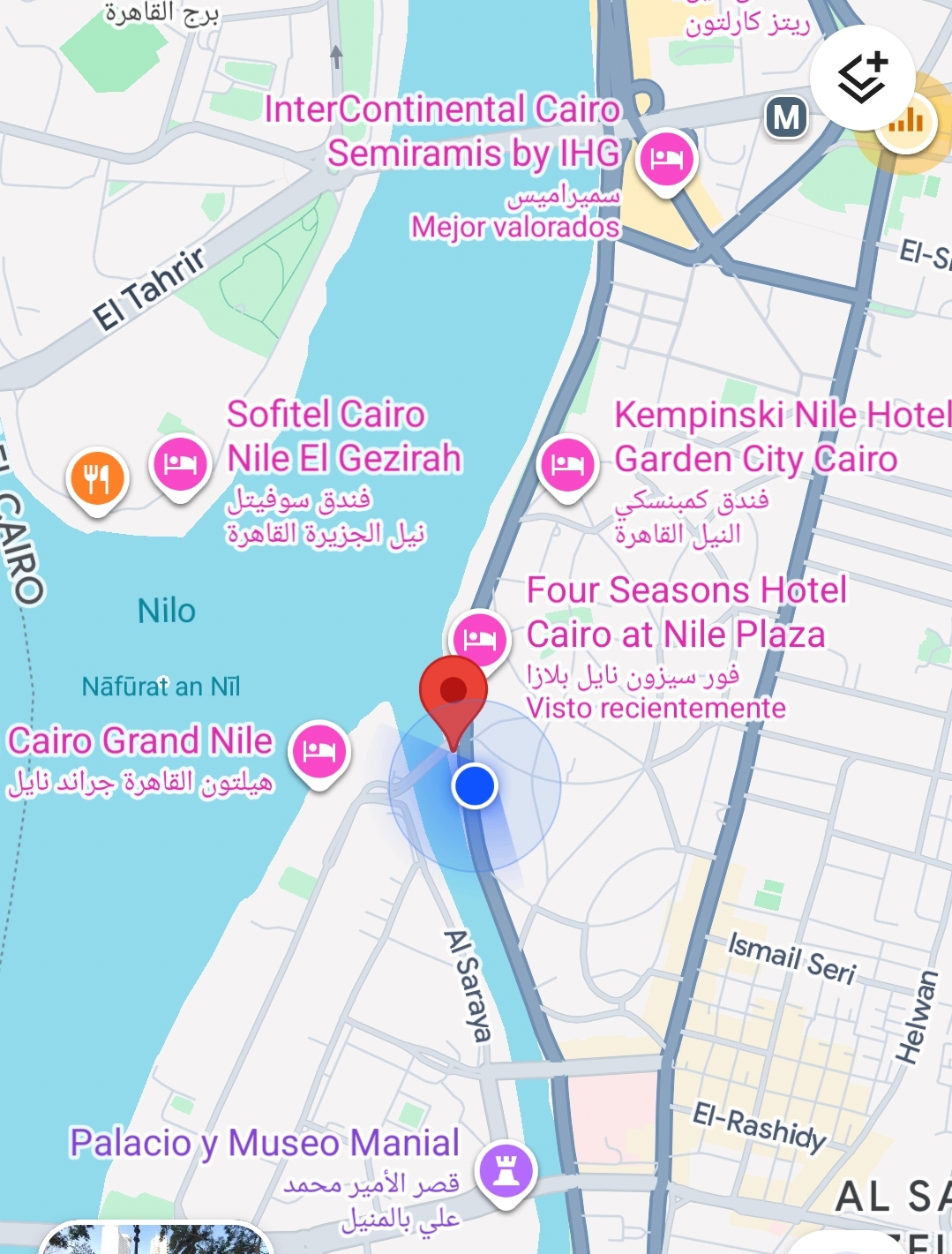The image size is (952, 1254).
Task: Tap the InterContinental Cairo Semiramis hotel pin
Action: click(667, 160)
